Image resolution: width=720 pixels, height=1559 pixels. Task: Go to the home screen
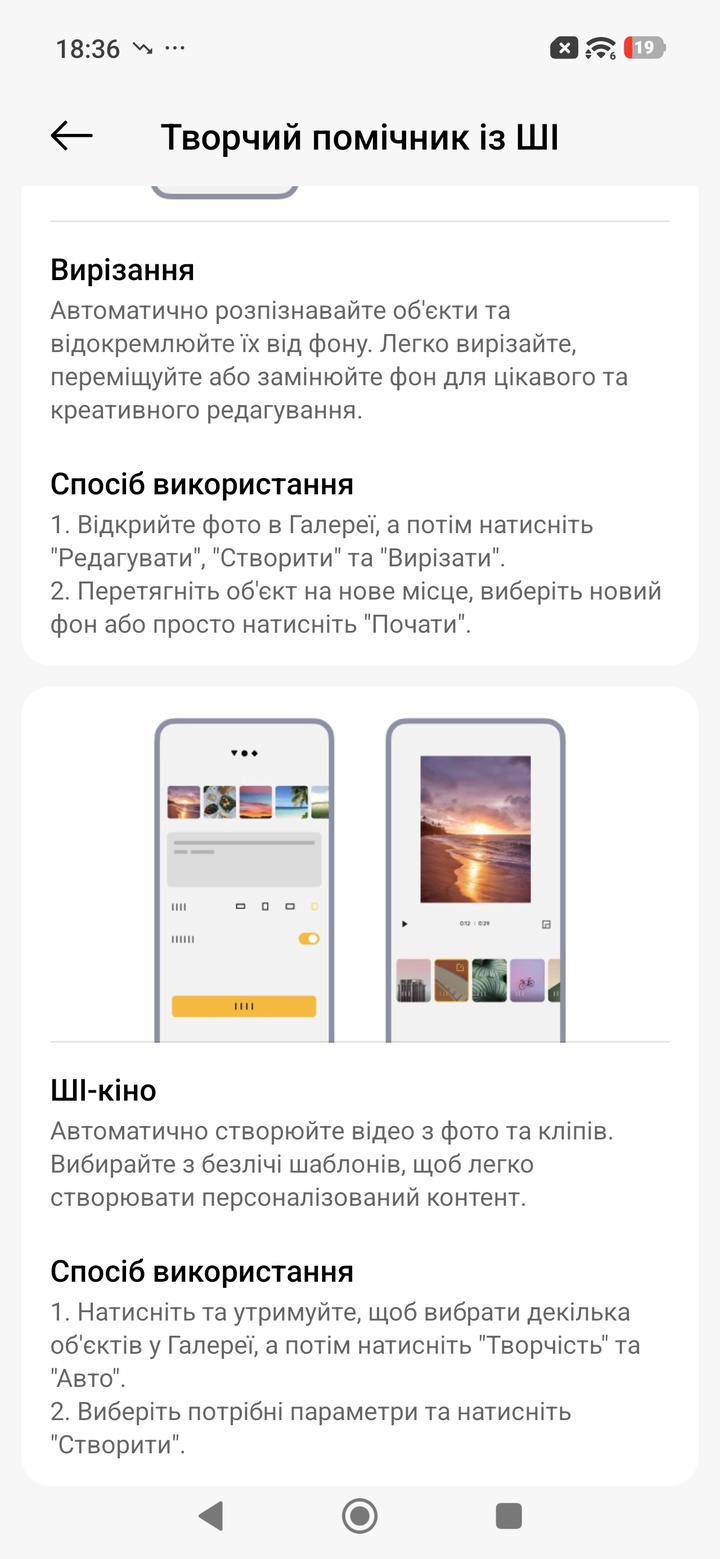[x=360, y=1516]
